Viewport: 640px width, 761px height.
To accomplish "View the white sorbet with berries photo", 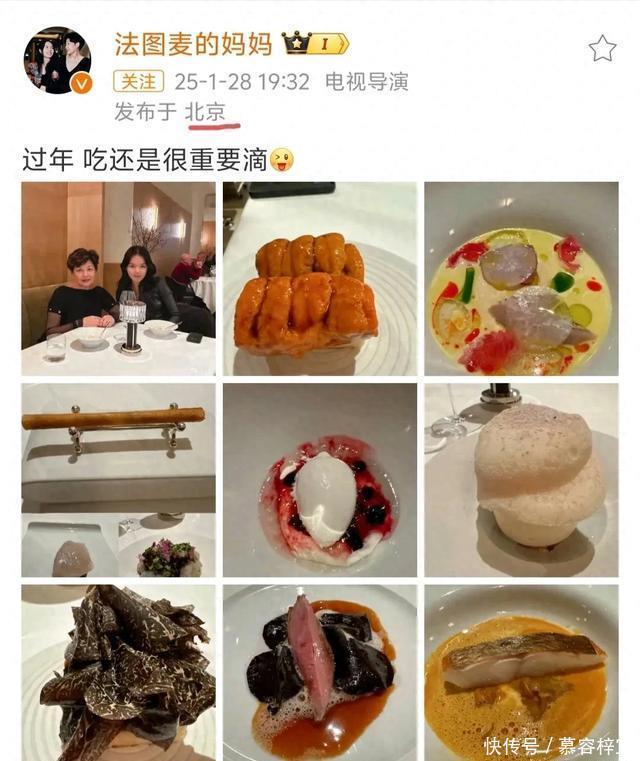I will point(320,480).
